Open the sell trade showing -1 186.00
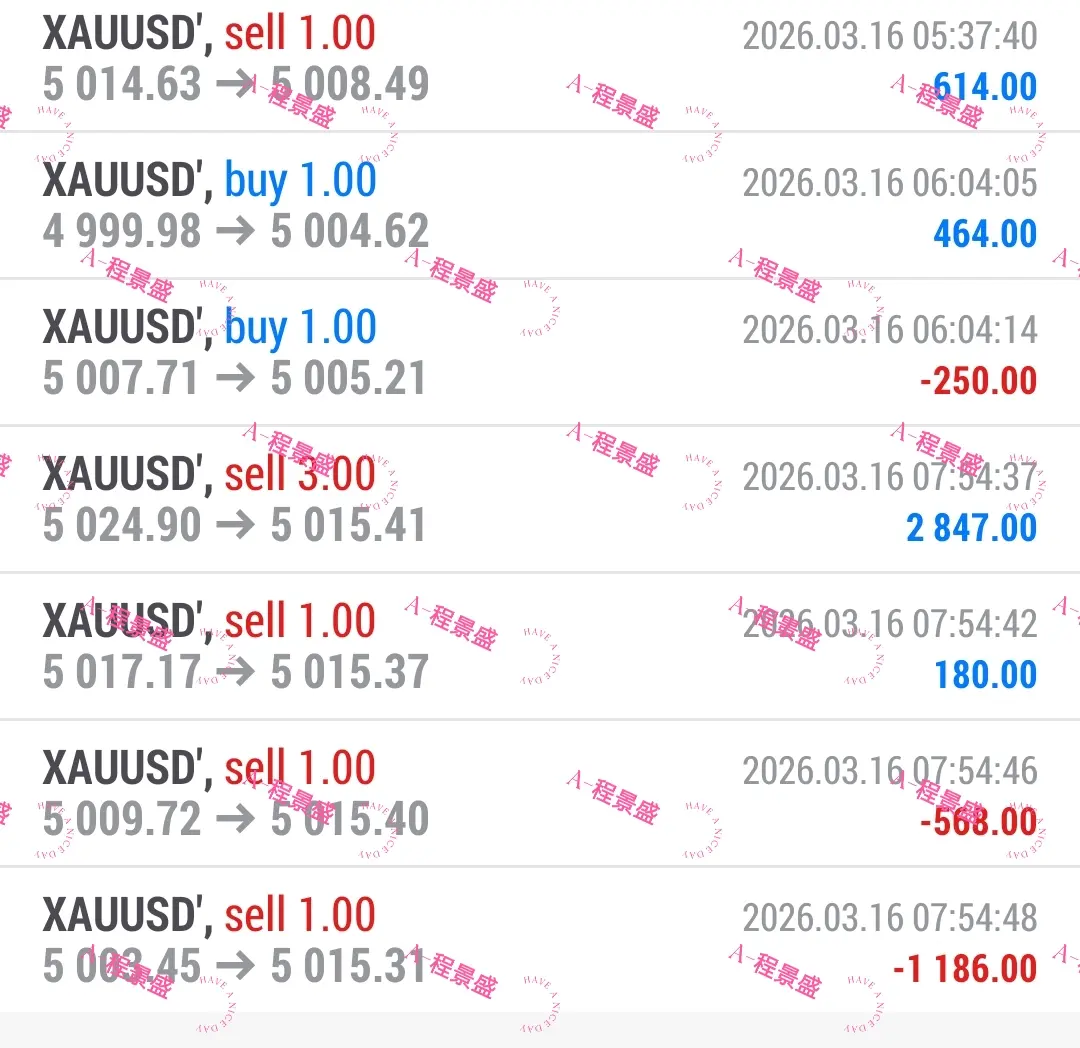The height and width of the screenshot is (1048, 1080). [x=540, y=941]
